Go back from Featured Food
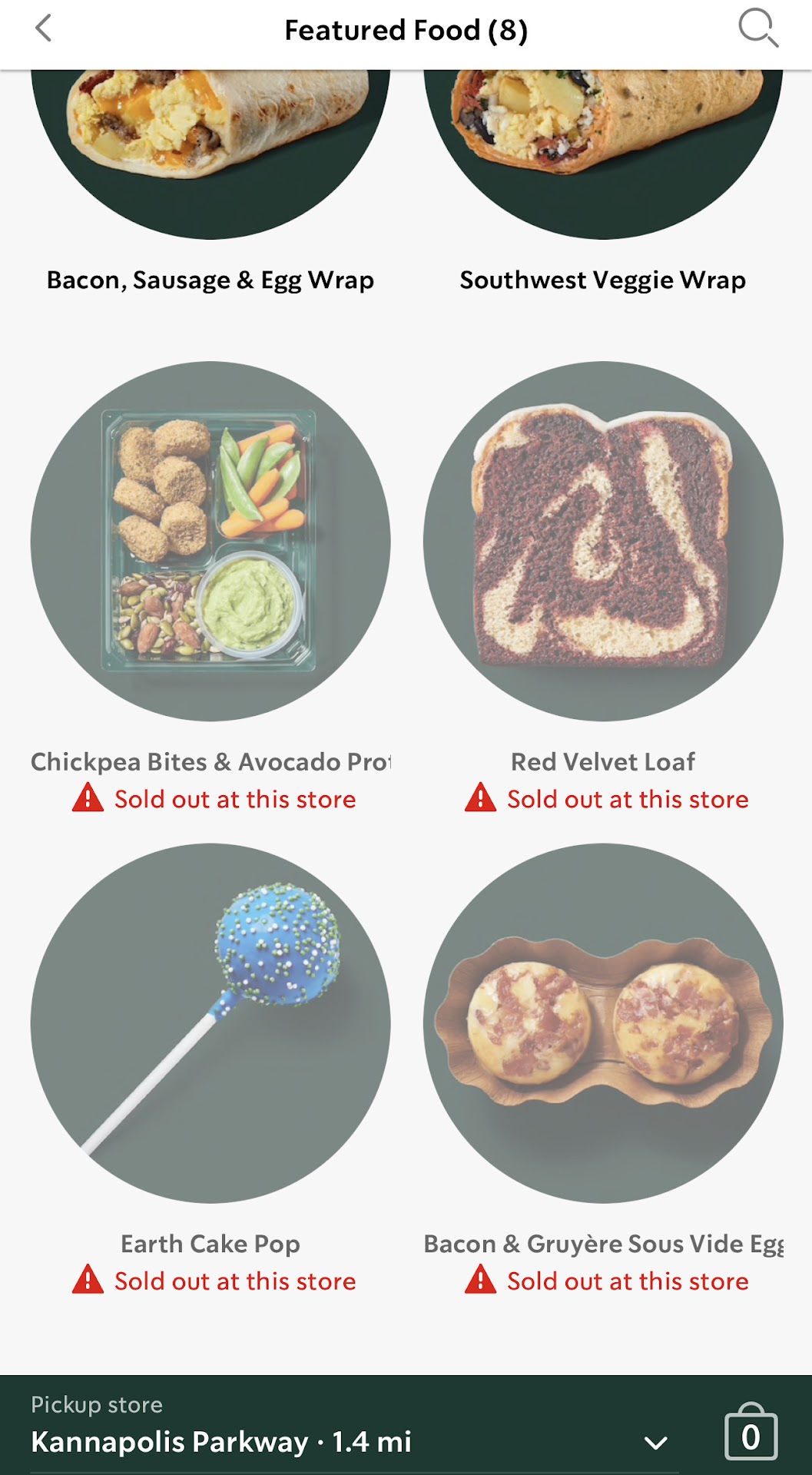This screenshot has width=812, height=1475. coord(44,29)
